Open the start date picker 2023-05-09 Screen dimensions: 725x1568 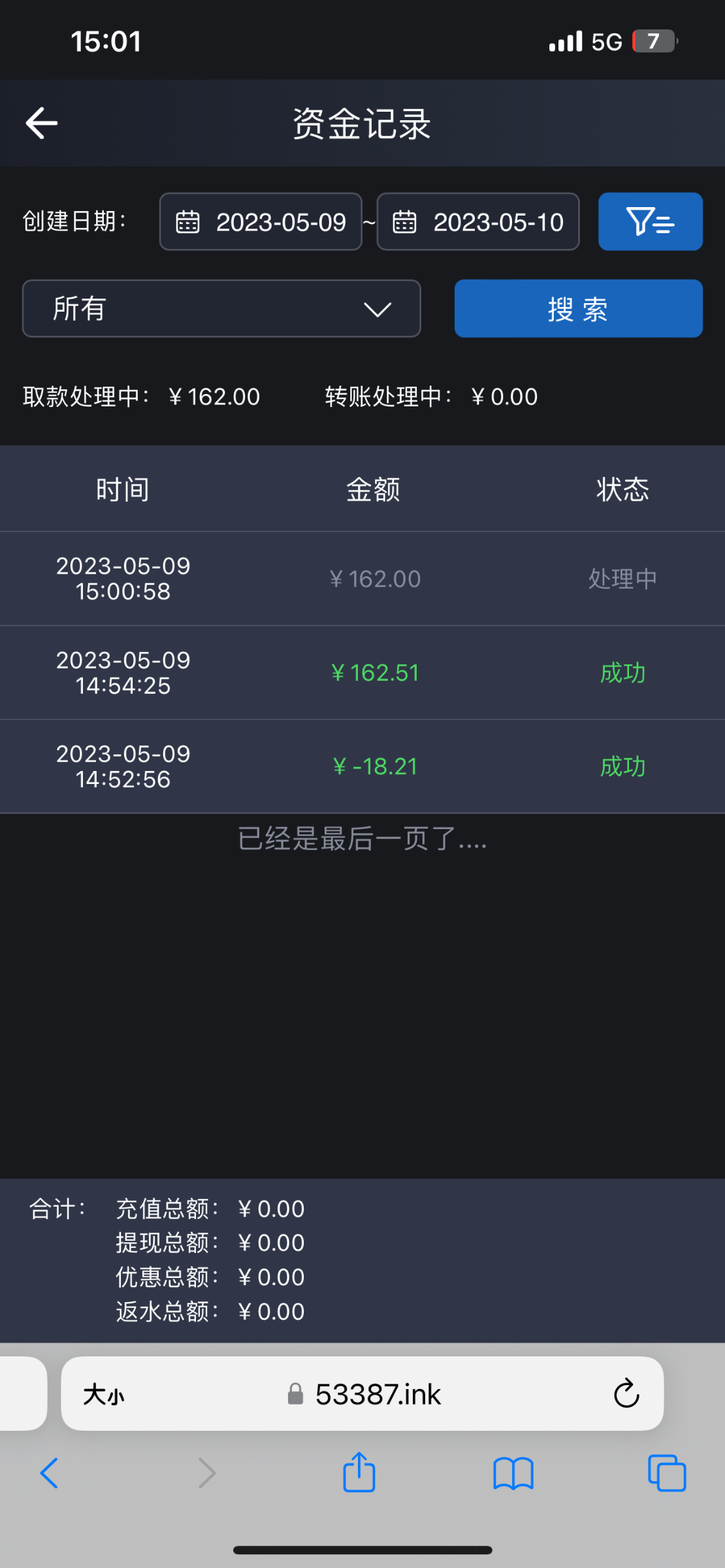pyautogui.click(x=261, y=222)
